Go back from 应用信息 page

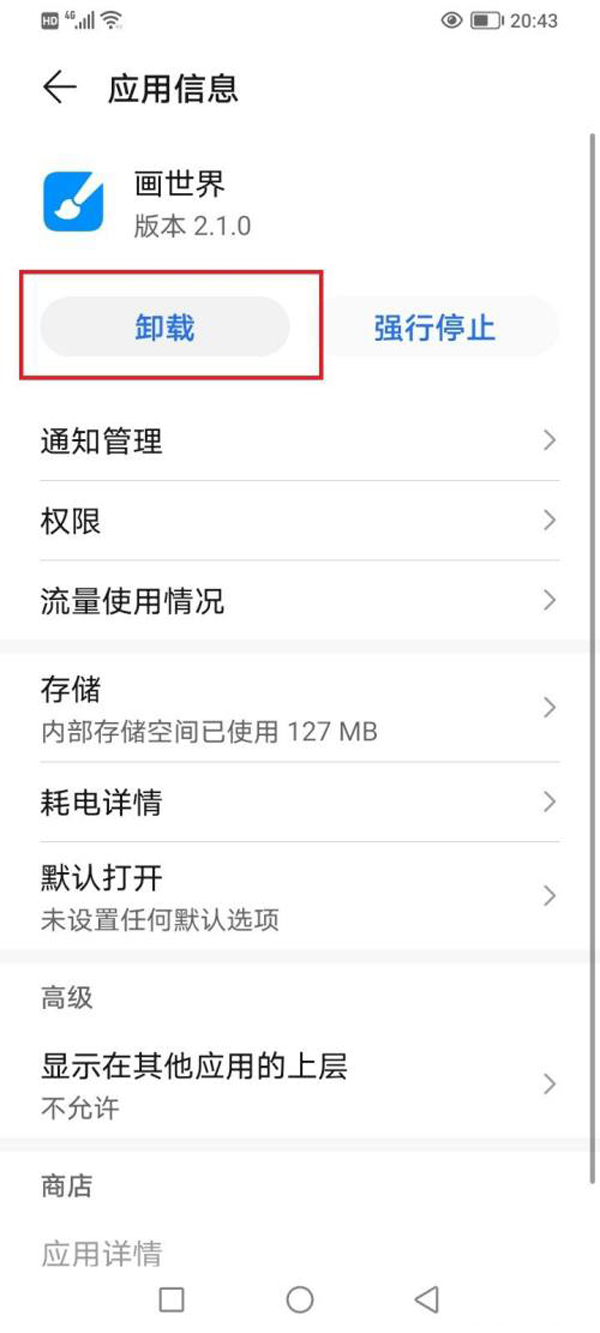[x=59, y=89]
